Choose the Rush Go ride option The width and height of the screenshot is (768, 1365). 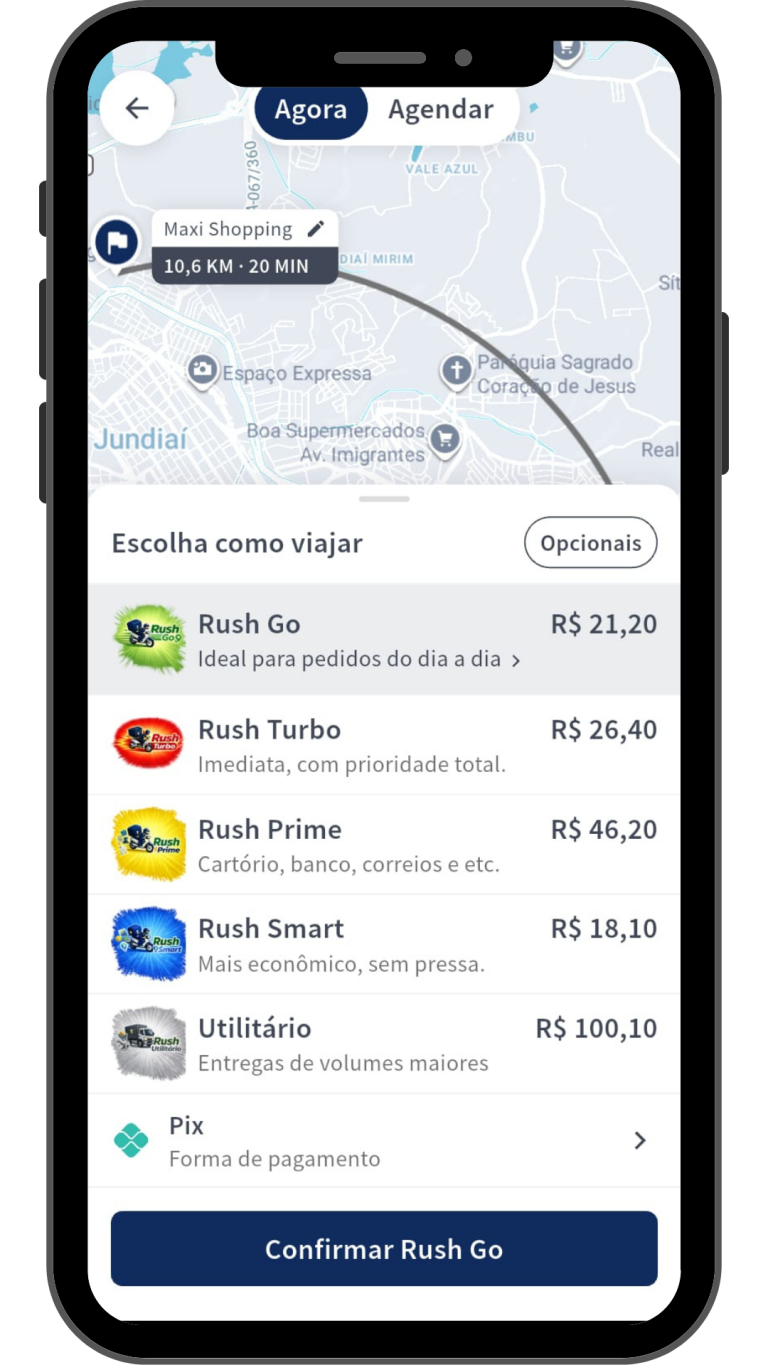pyautogui.click(x=384, y=640)
